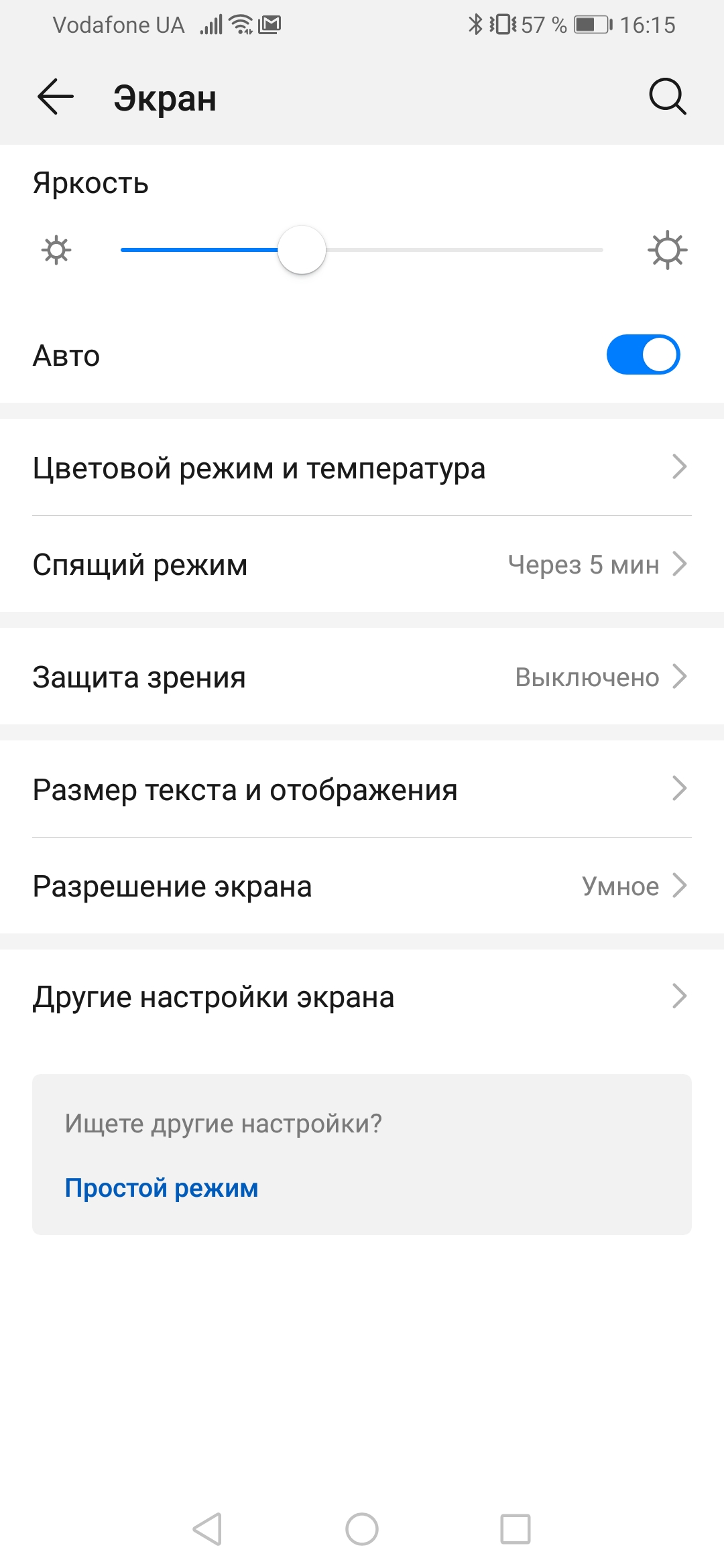
Task: Go back from the Экран screen
Action: [56, 97]
